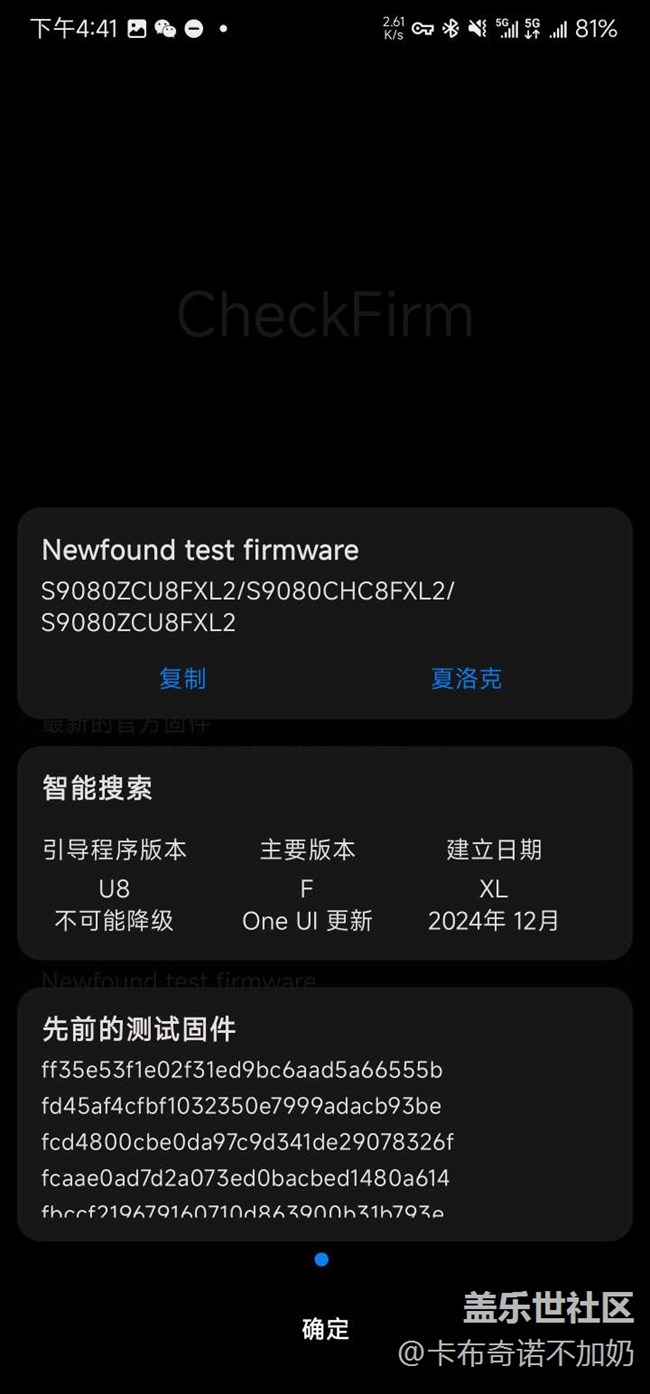This screenshot has width=650, height=1394.
Task: Tap the blue page indicator dot
Action: click(321, 1260)
